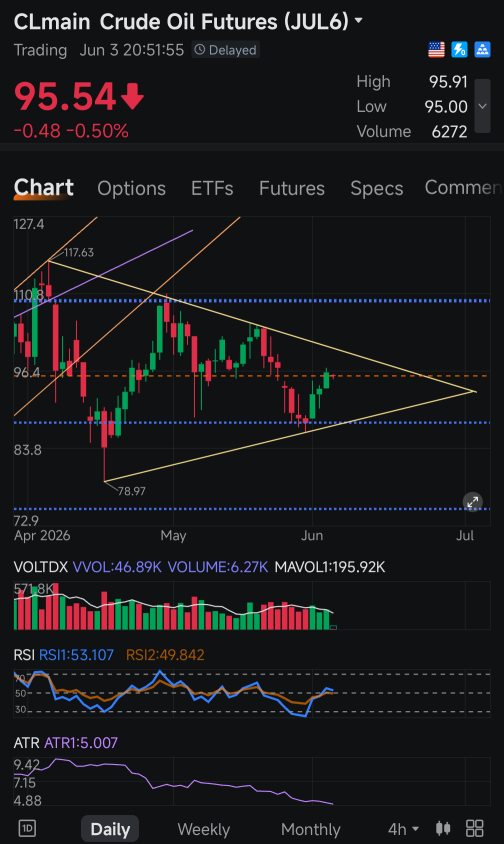View the Specs tab

click(376, 188)
